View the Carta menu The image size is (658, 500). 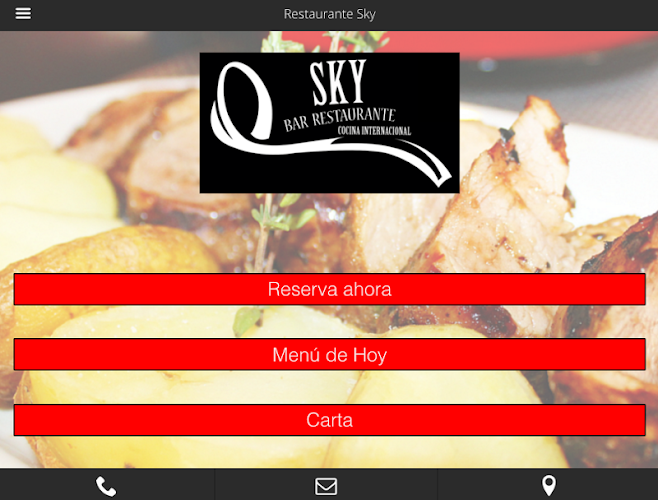[x=329, y=420]
